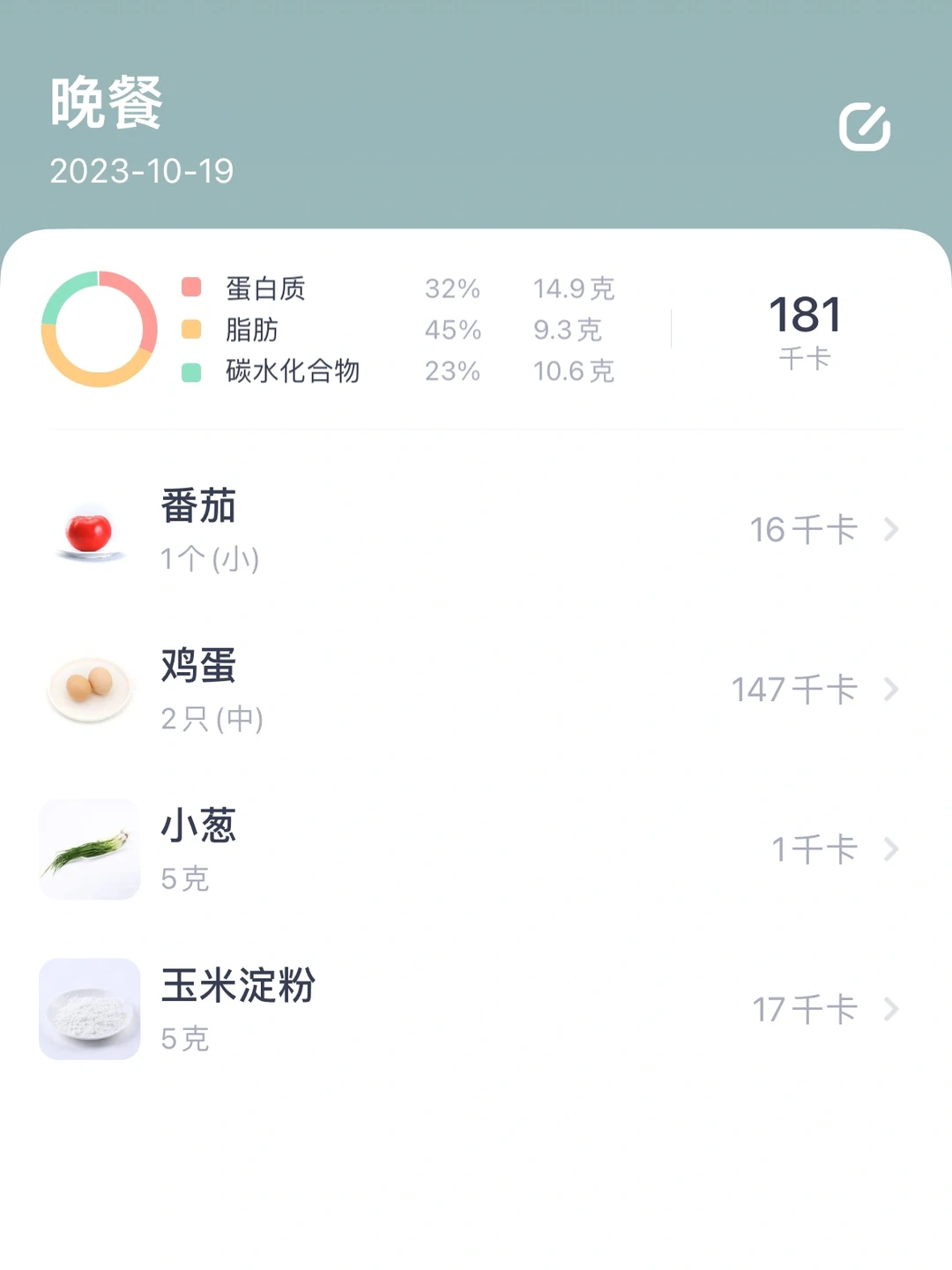Open the 鸡蛋 food entry
Screen dimensions: 952x1270
[476, 690]
